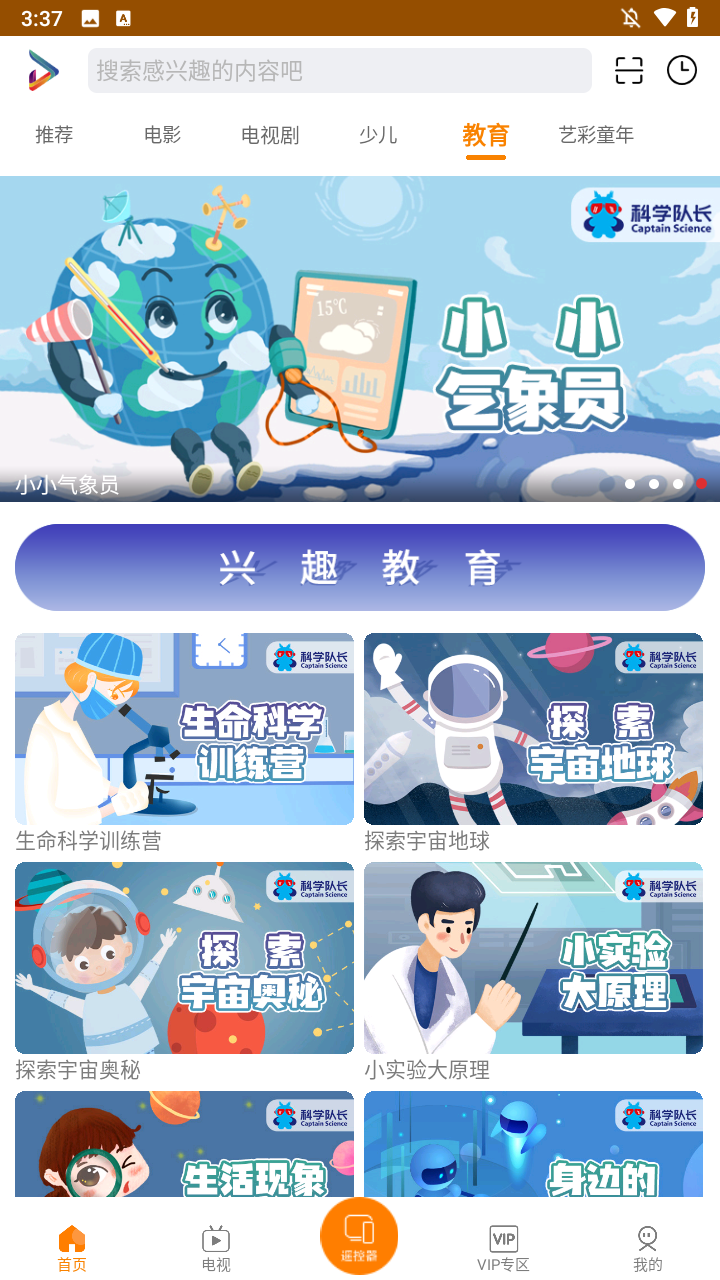
Task: Select the 电视 TV icon in bottom bar
Action: pyautogui.click(x=215, y=1239)
